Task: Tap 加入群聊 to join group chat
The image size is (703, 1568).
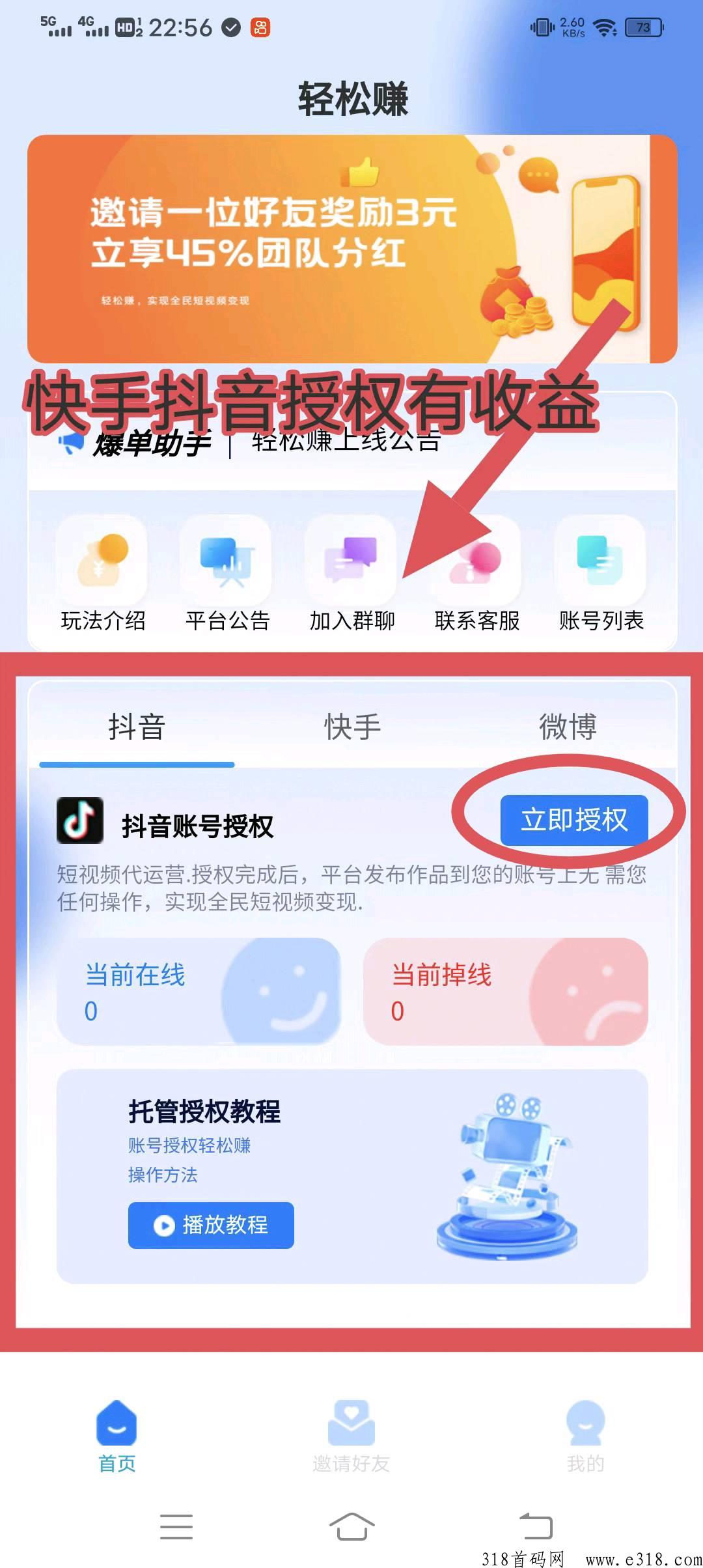Action: point(351,573)
